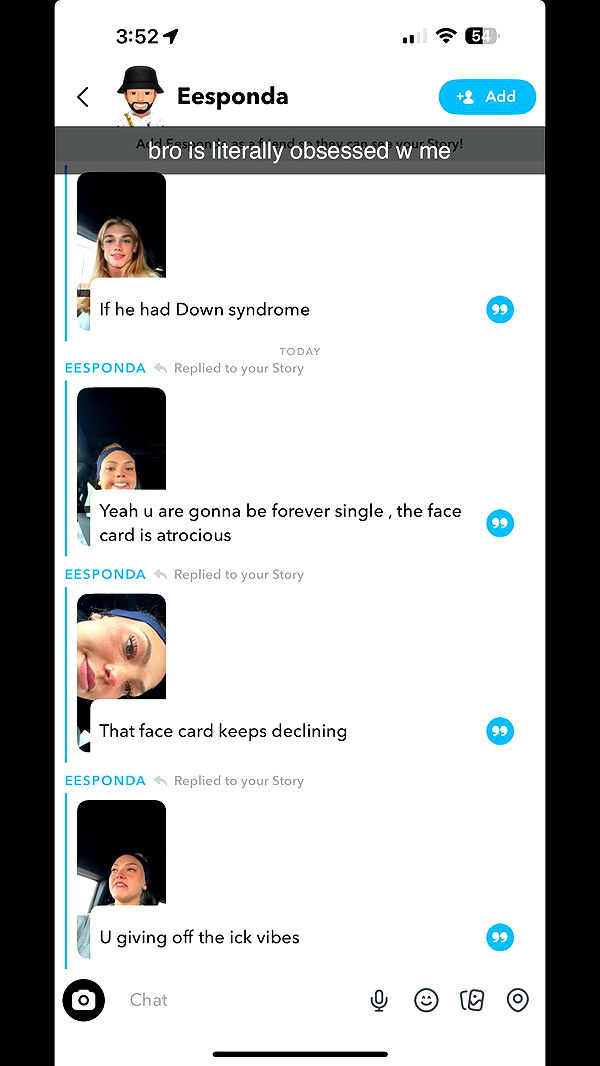The width and height of the screenshot is (600, 1066).
Task: Open story thumbnail above "U giving off the ick vibes"
Action: coord(121,850)
